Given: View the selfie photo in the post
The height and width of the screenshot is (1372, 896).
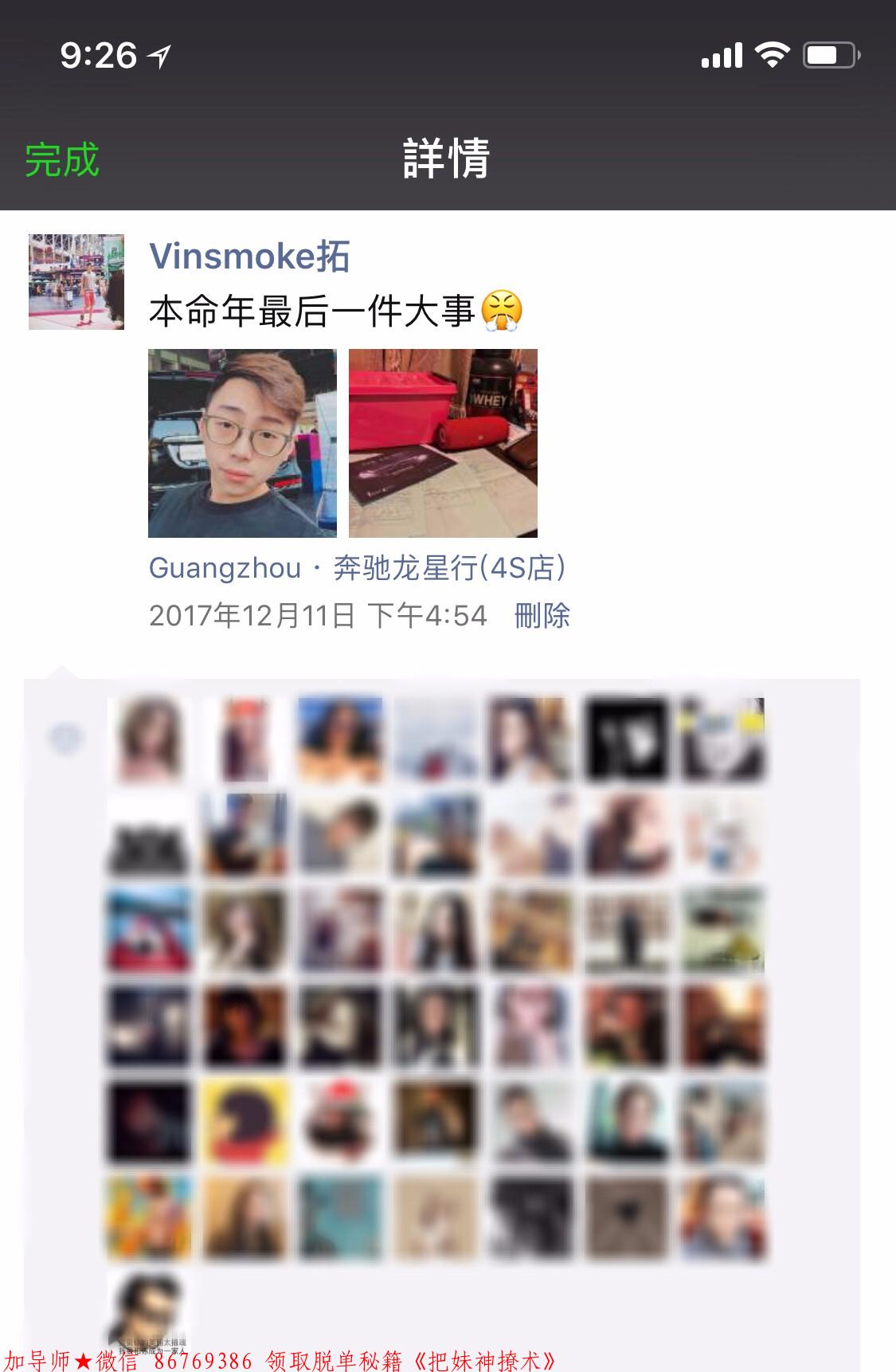Looking at the screenshot, I should (x=242, y=444).
